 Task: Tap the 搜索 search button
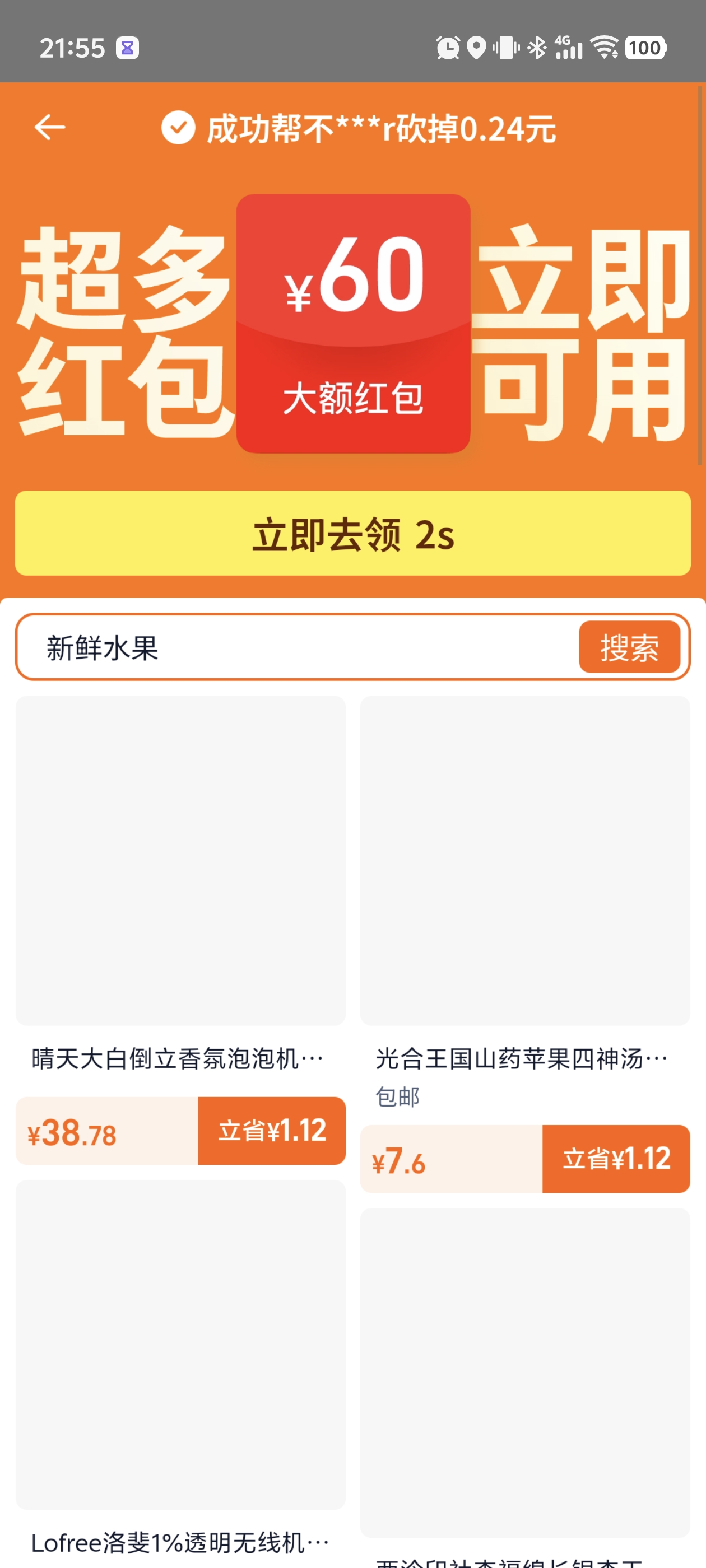(x=629, y=647)
